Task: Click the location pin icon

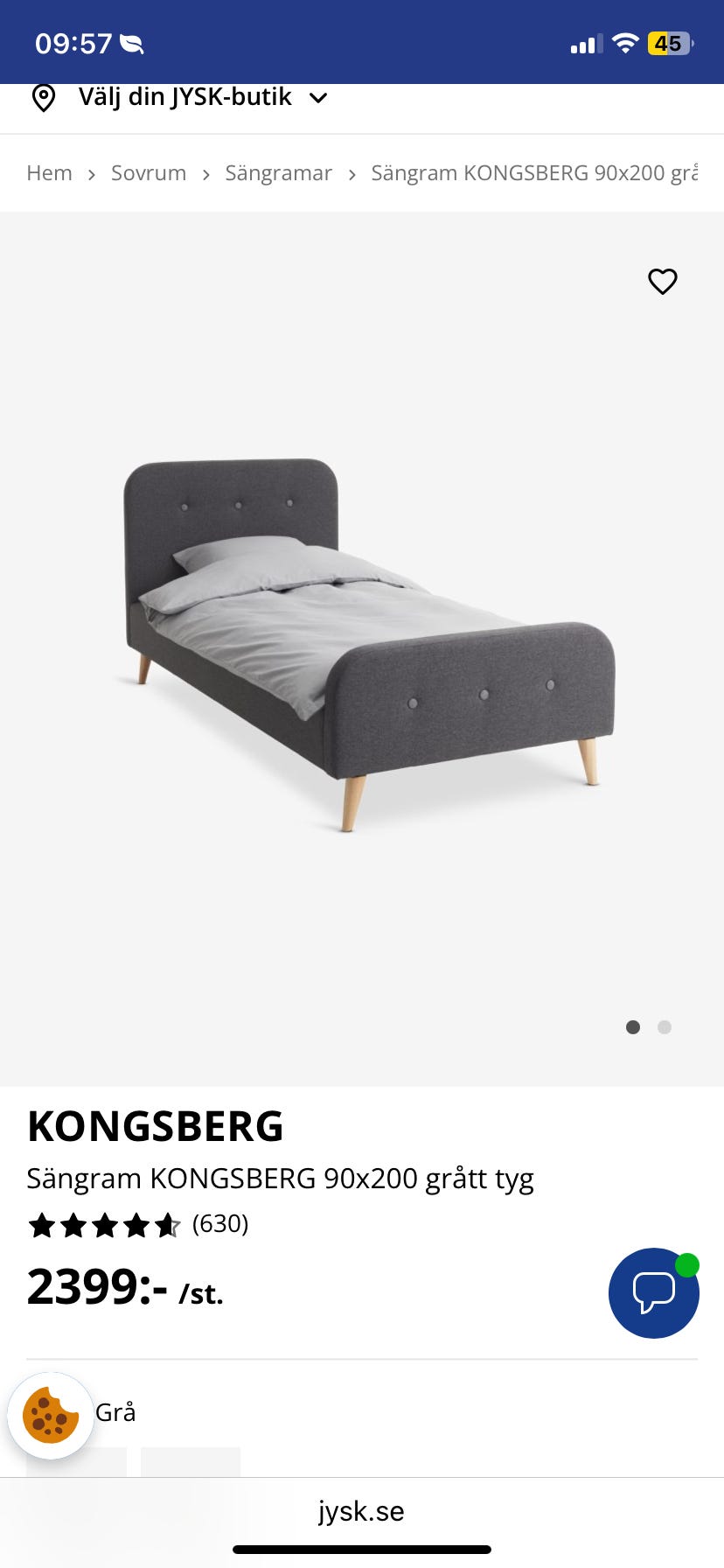Action: point(44,97)
